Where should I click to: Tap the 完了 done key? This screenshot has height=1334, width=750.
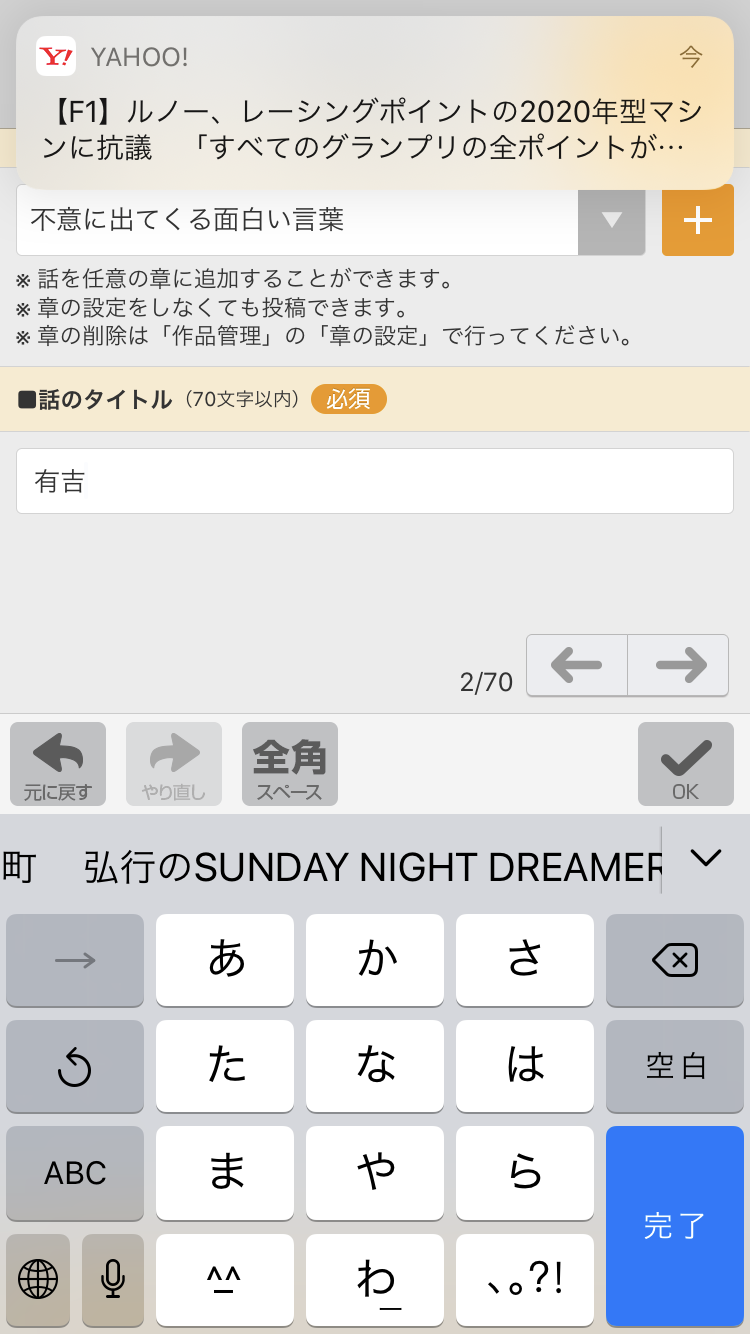[674, 1226]
